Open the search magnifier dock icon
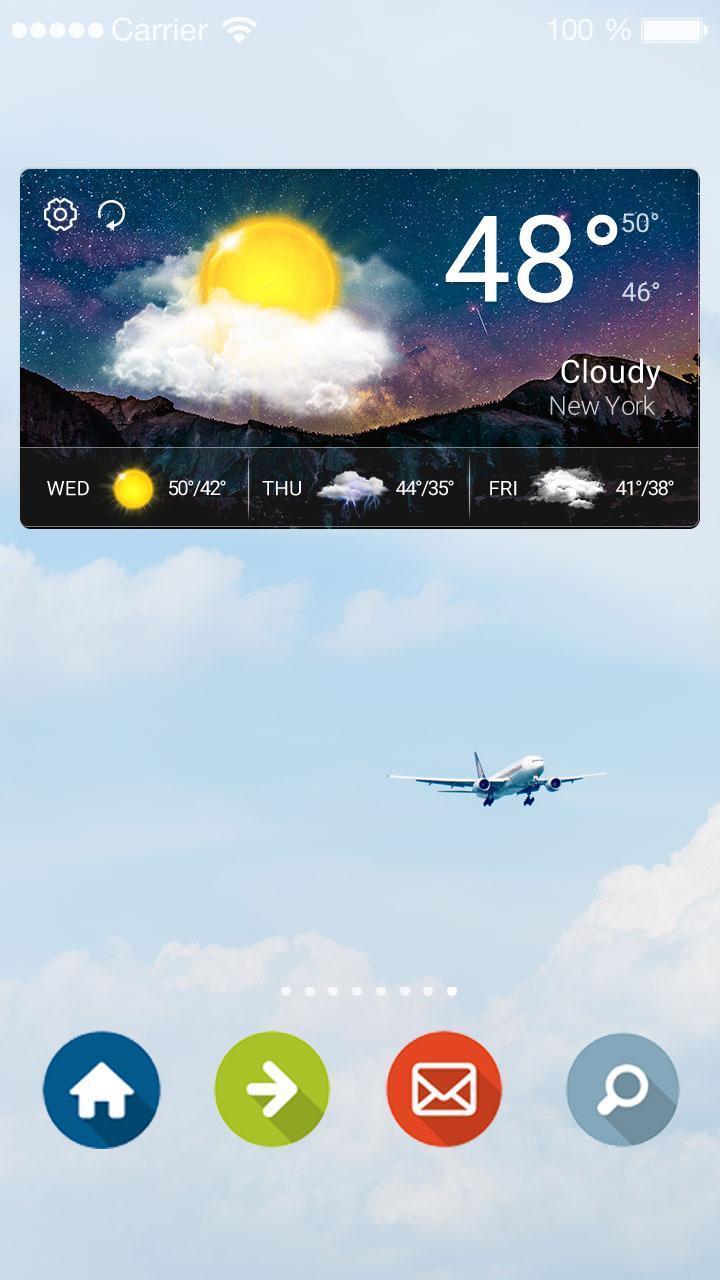Screen dimensions: 720x1280 [622, 1090]
